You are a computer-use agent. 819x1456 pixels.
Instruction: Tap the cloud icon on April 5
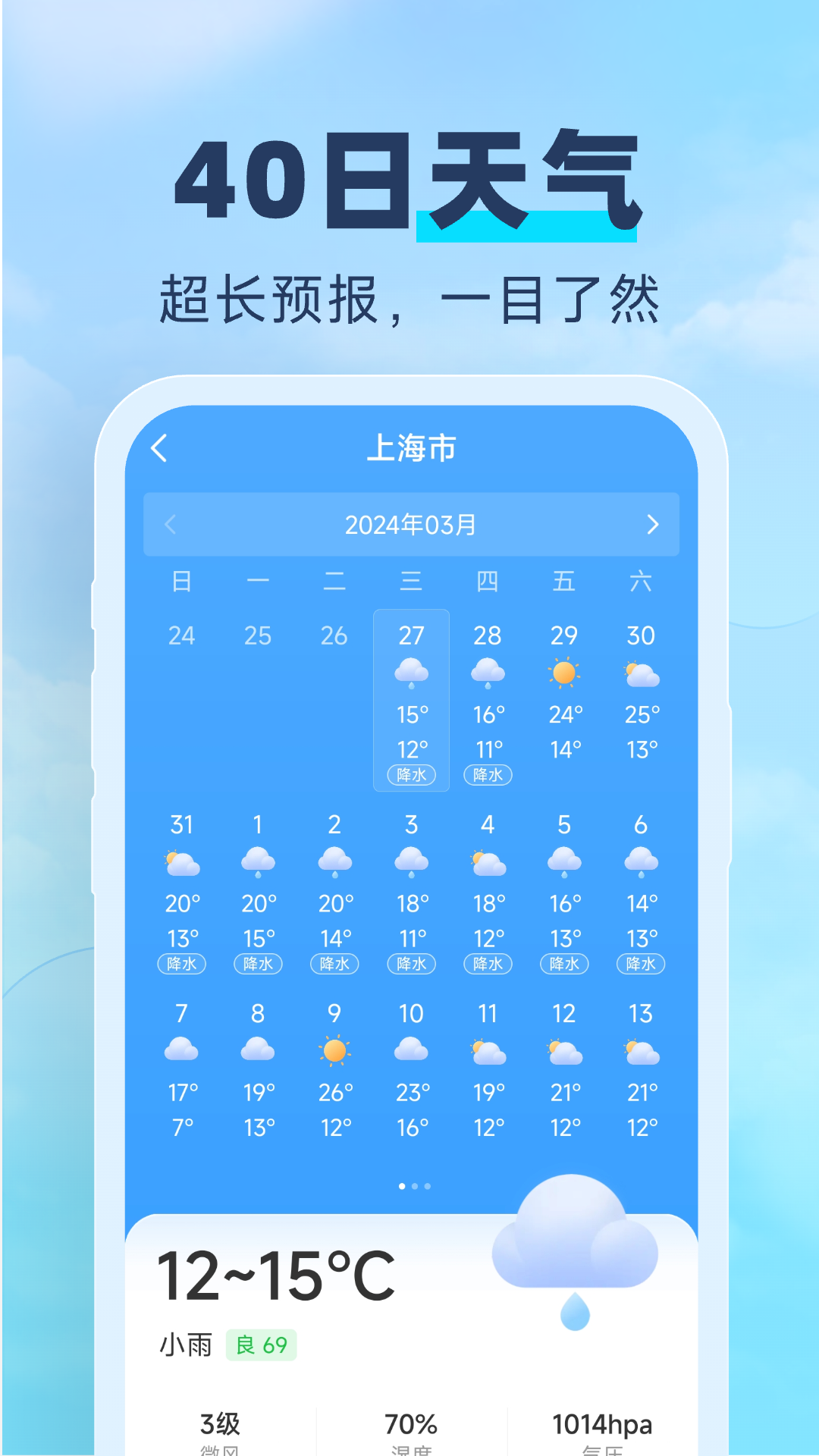(x=564, y=859)
